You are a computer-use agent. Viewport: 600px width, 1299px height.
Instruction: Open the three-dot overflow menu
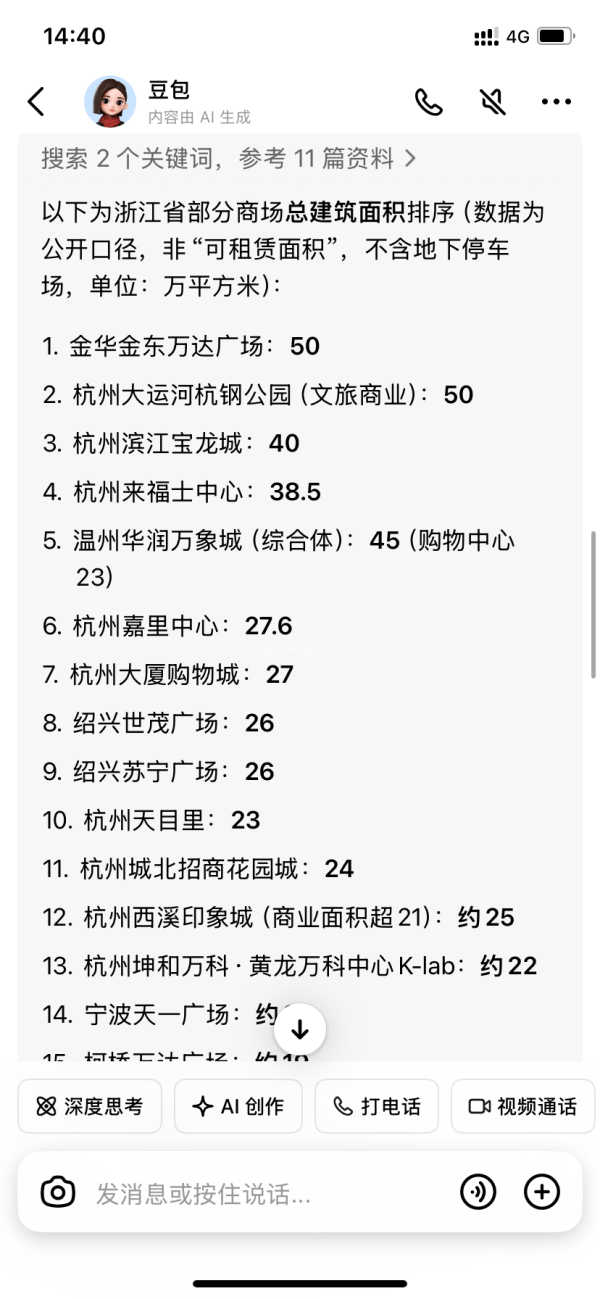coord(556,101)
